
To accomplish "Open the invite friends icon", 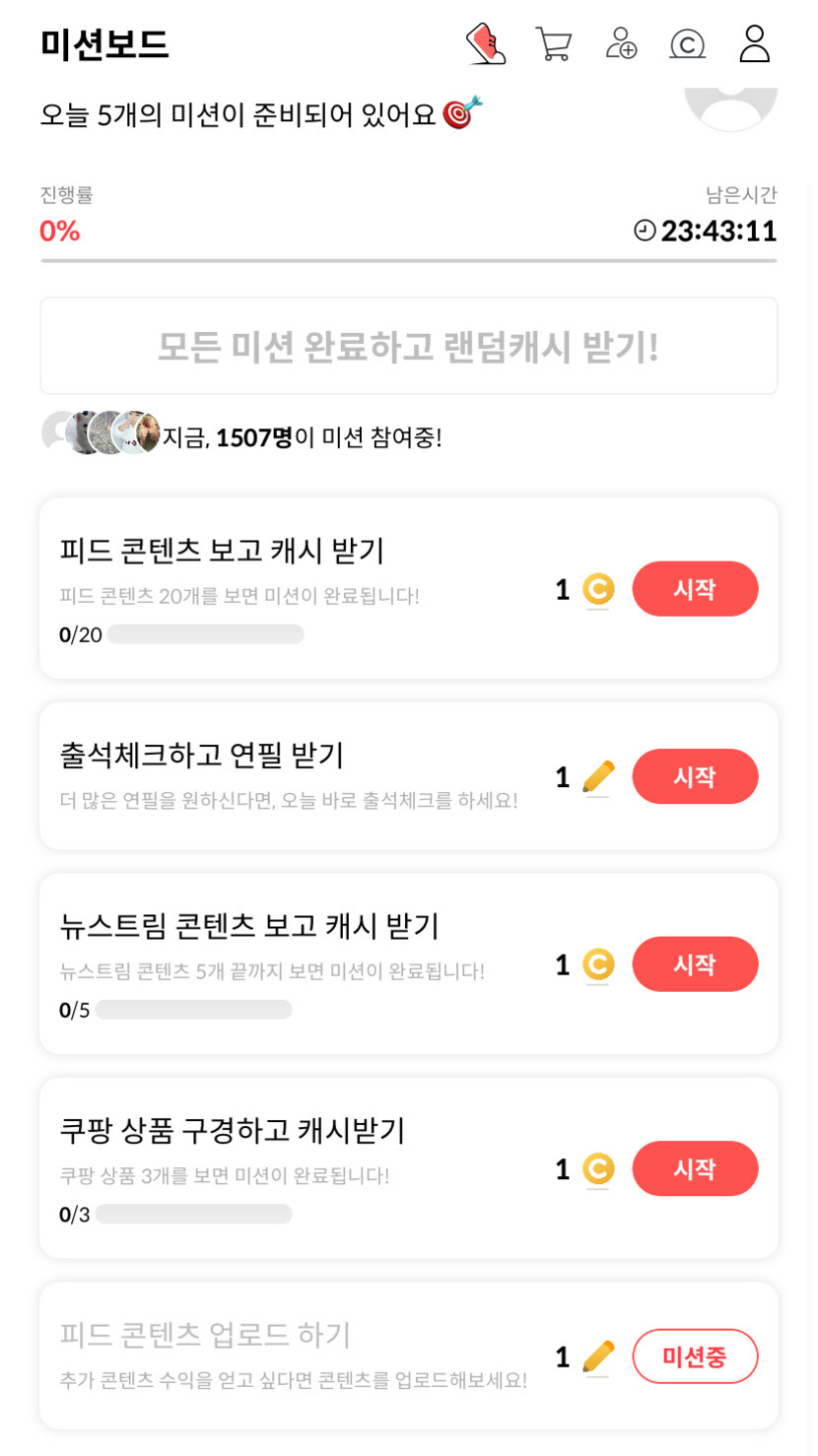I will click(621, 44).
